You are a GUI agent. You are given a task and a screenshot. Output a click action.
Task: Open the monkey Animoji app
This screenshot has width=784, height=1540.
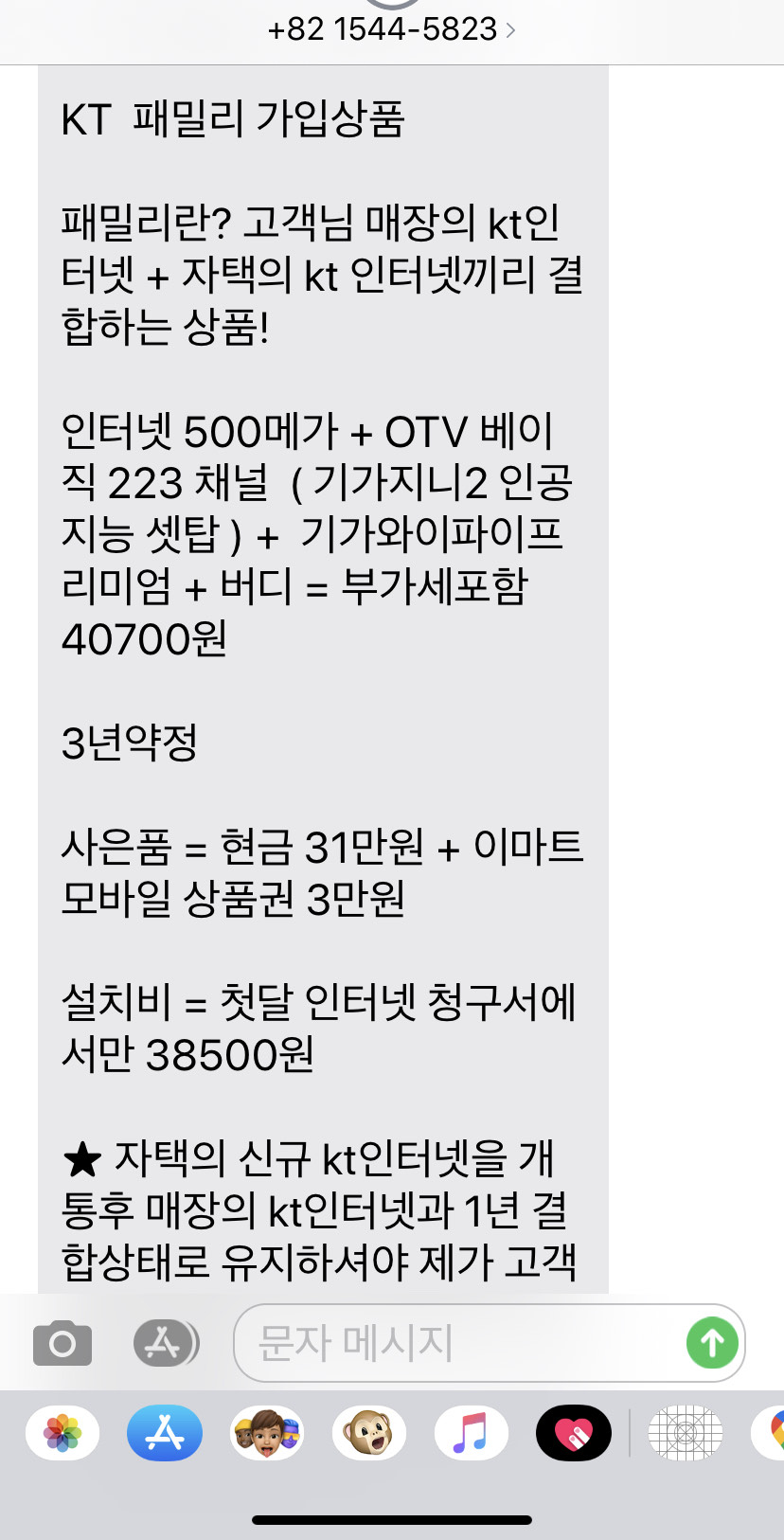[369, 1433]
